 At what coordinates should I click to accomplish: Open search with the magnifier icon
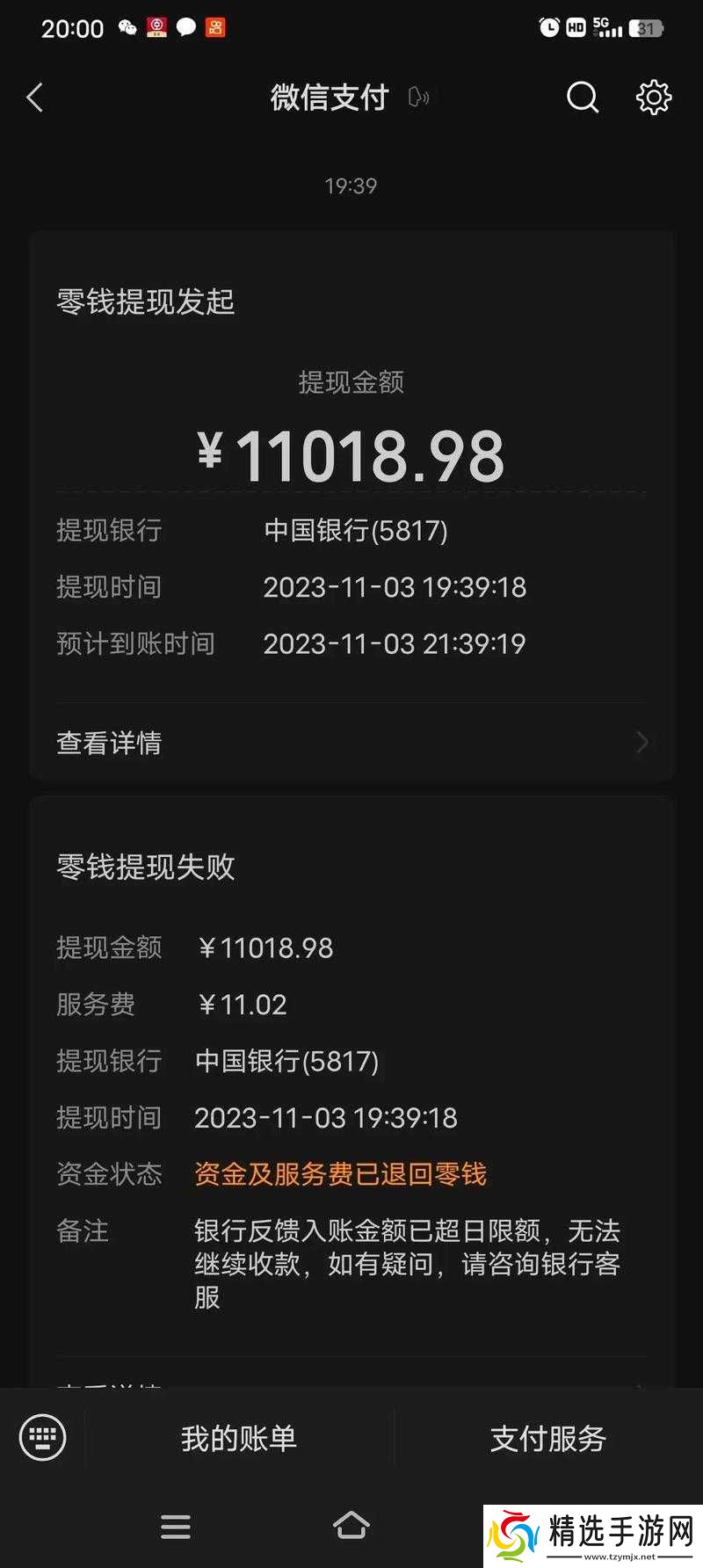coord(583,98)
